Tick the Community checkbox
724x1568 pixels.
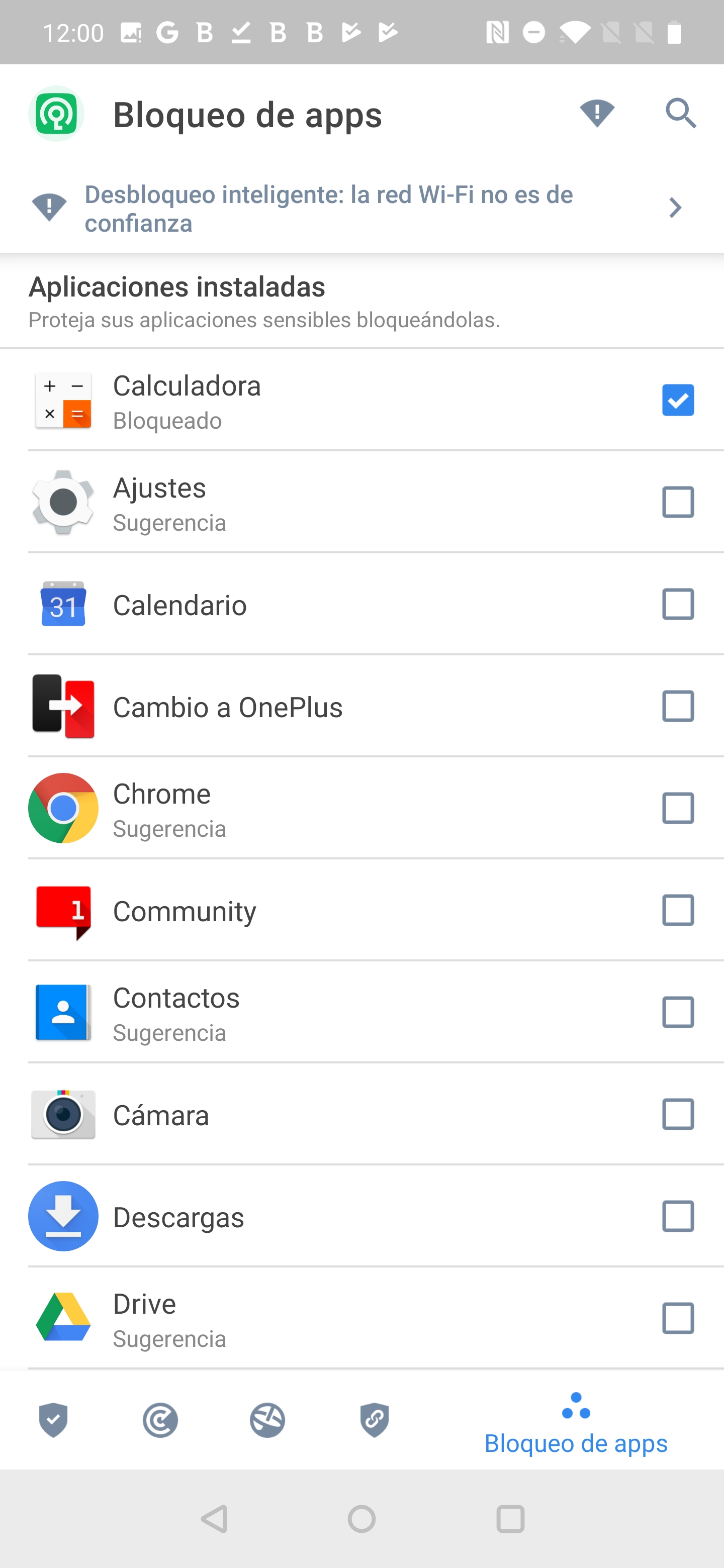678,910
